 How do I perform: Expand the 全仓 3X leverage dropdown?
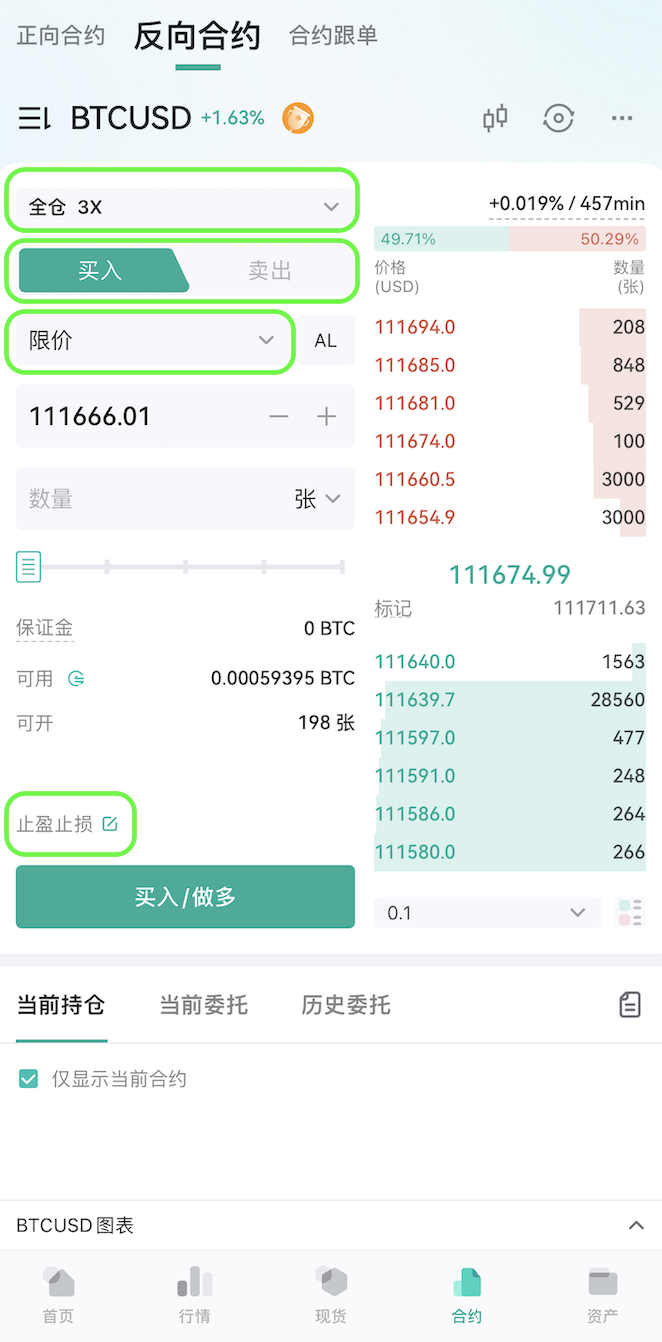(182, 207)
